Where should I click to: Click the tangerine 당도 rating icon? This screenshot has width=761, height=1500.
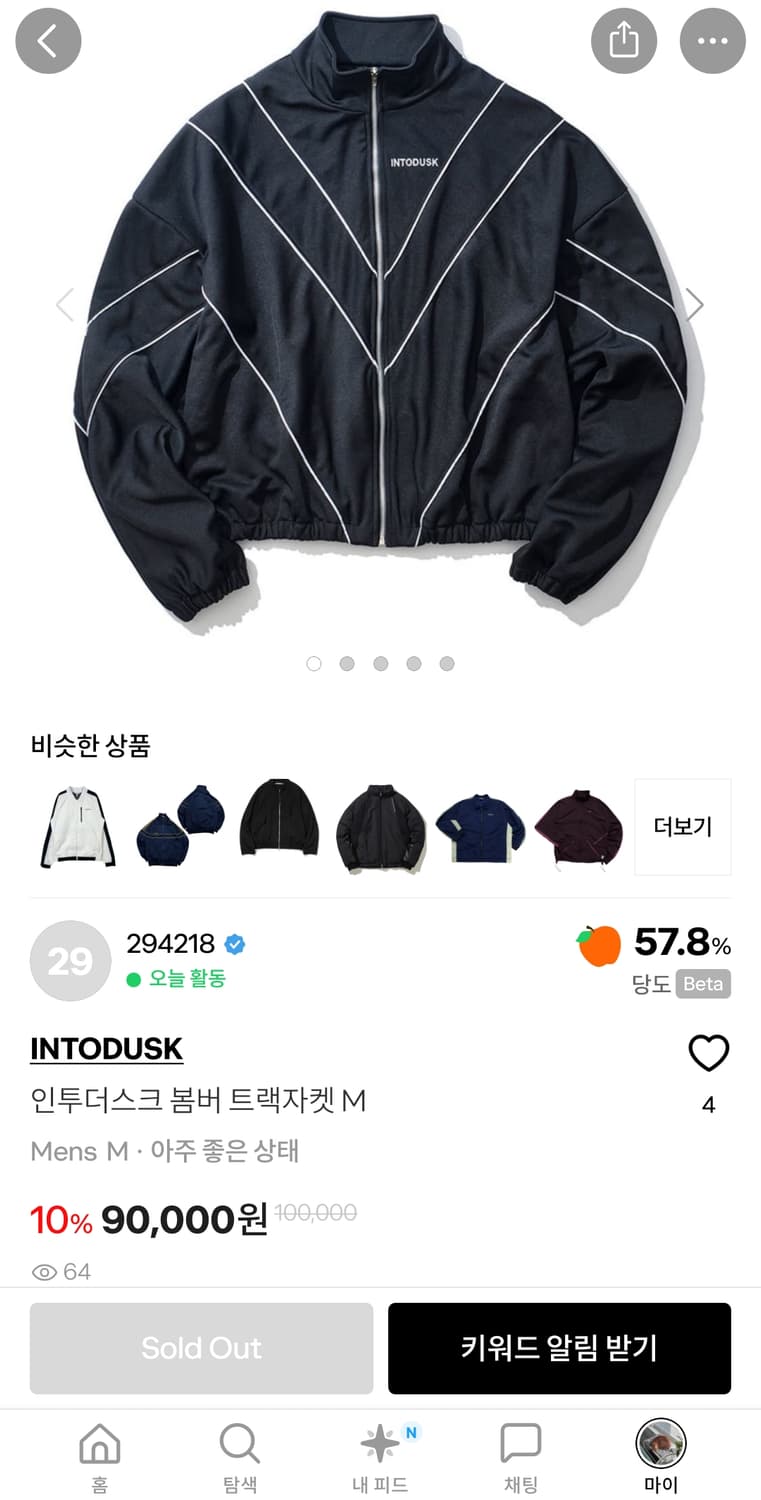(x=601, y=944)
